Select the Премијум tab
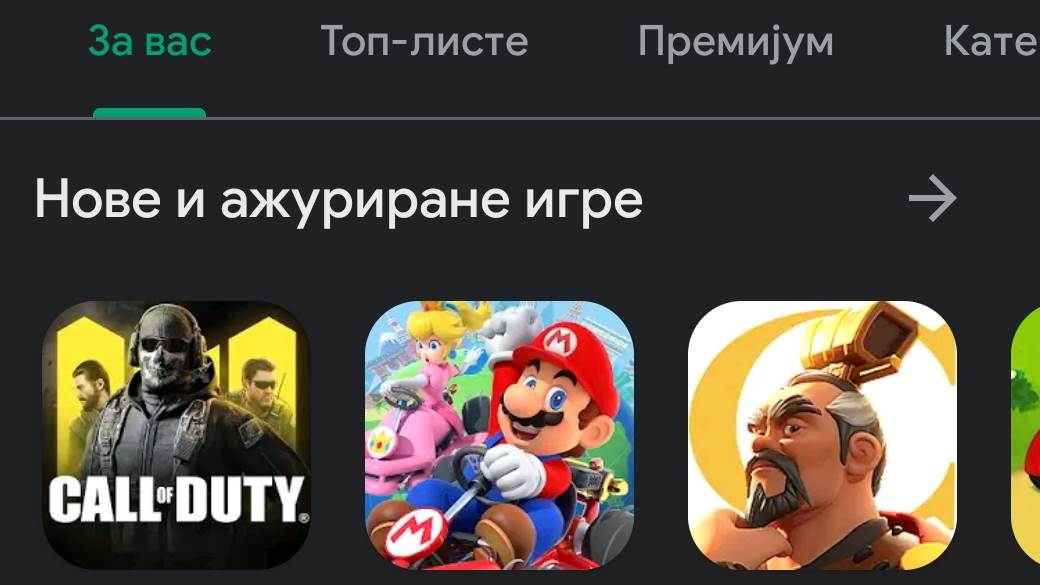This screenshot has width=1040, height=585. click(735, 42)
